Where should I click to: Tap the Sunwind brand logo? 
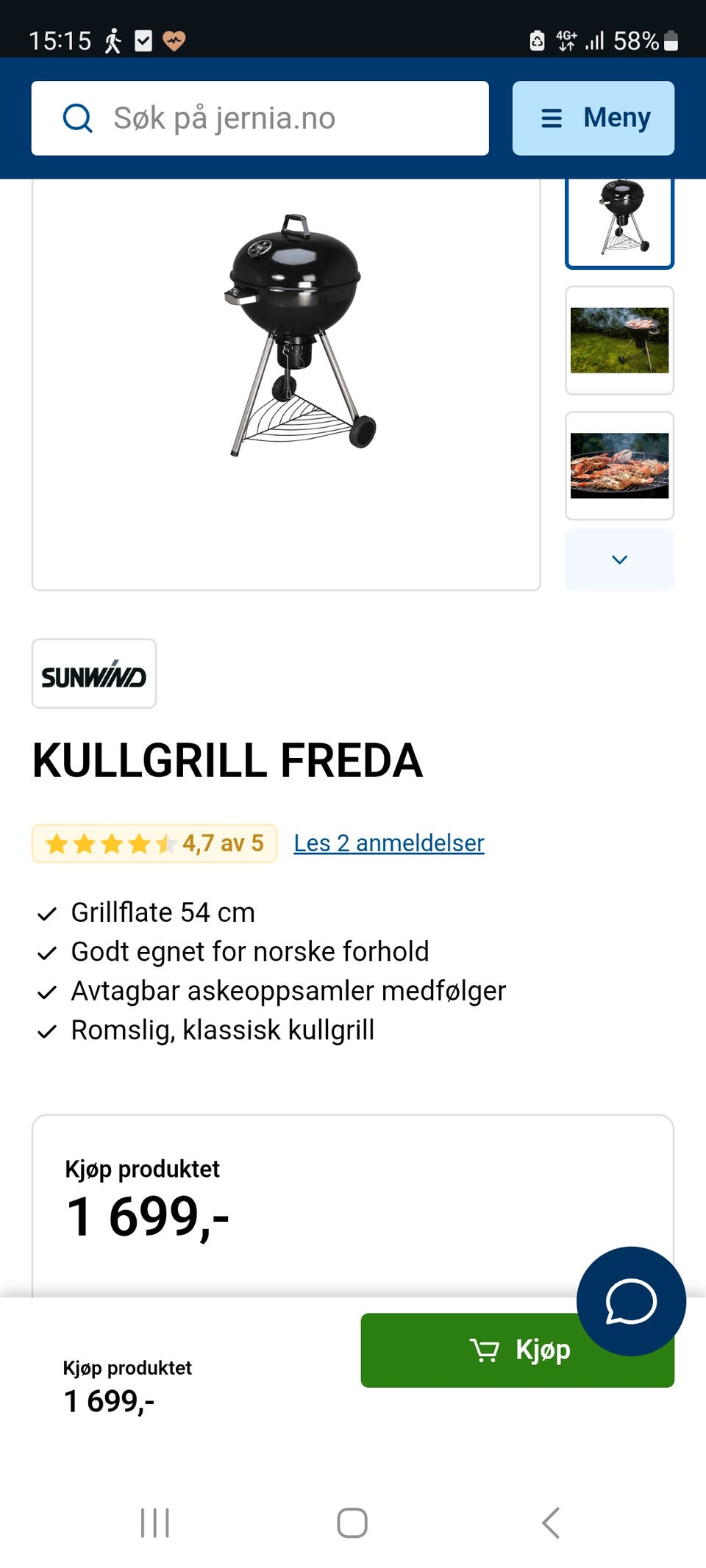tap(93, 673)
